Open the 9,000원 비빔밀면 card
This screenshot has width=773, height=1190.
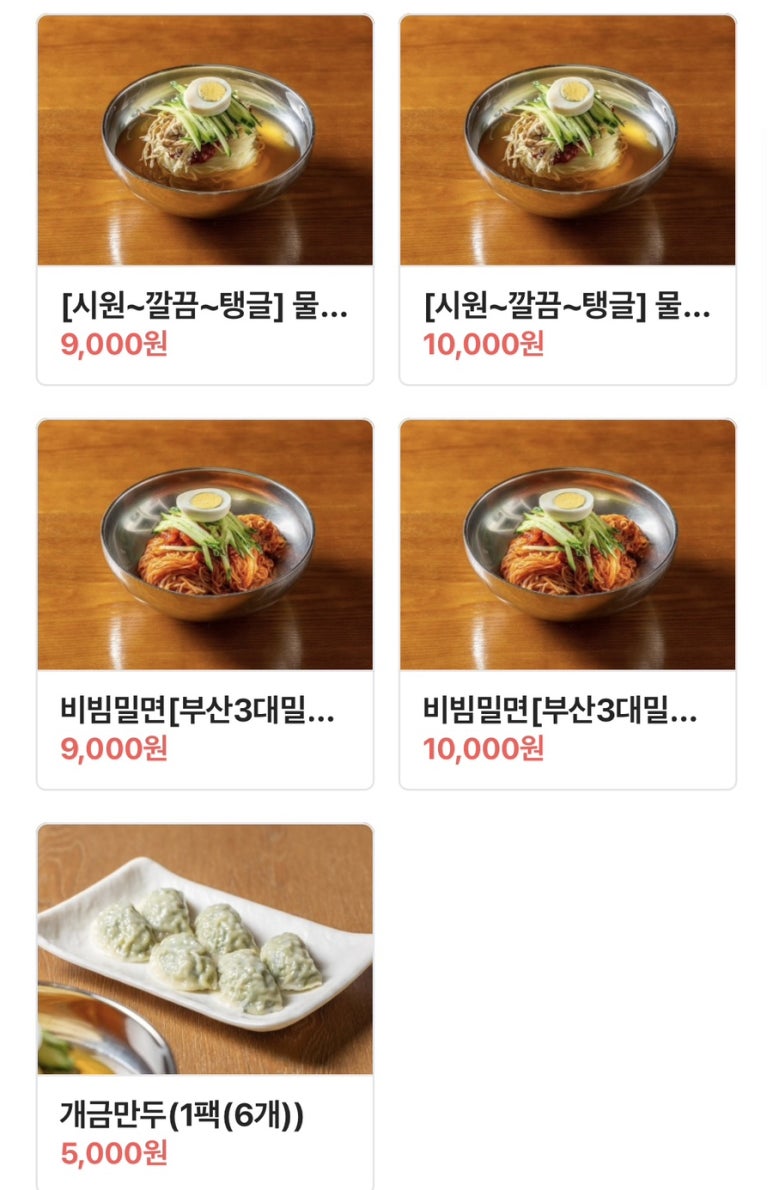click(205, 604)
